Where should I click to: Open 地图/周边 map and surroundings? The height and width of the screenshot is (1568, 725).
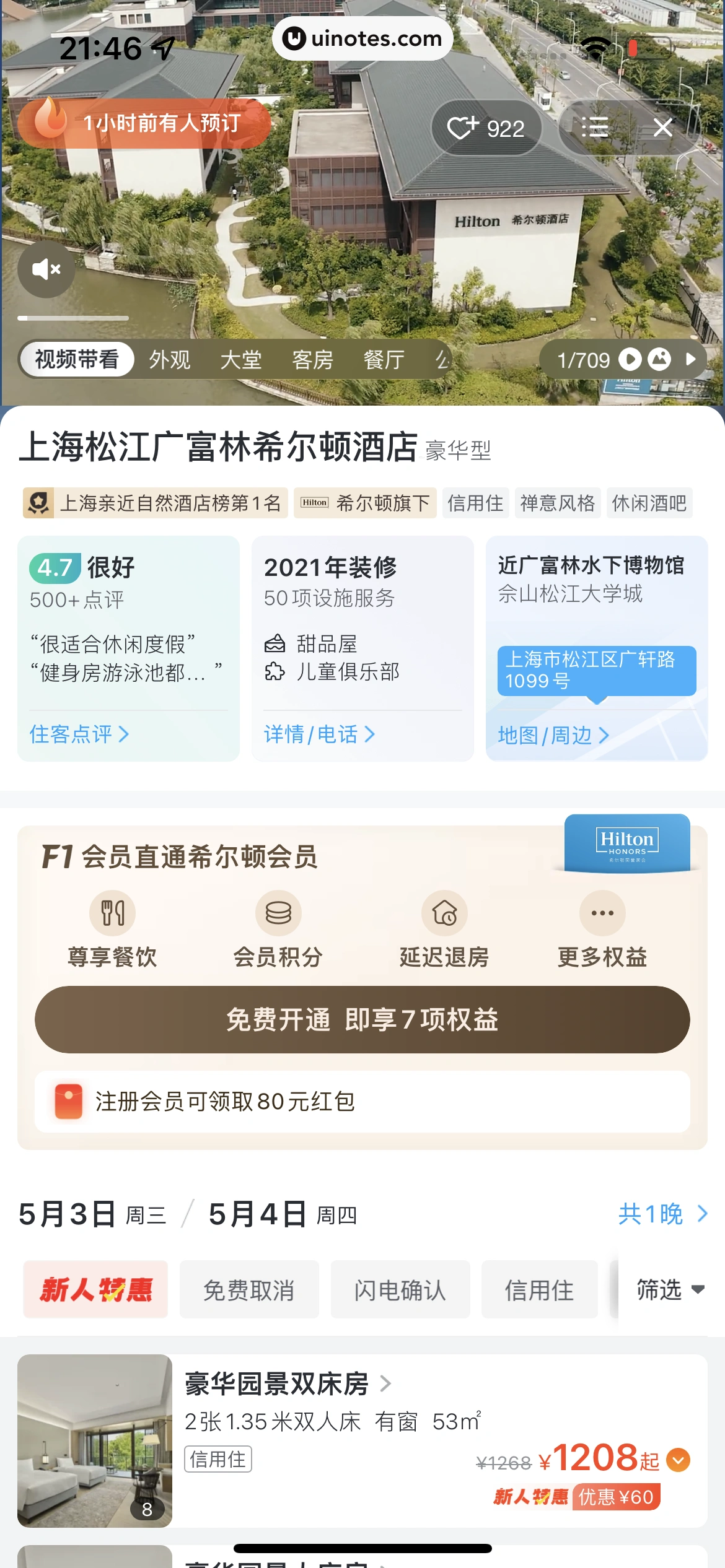(x=553, y=736)
